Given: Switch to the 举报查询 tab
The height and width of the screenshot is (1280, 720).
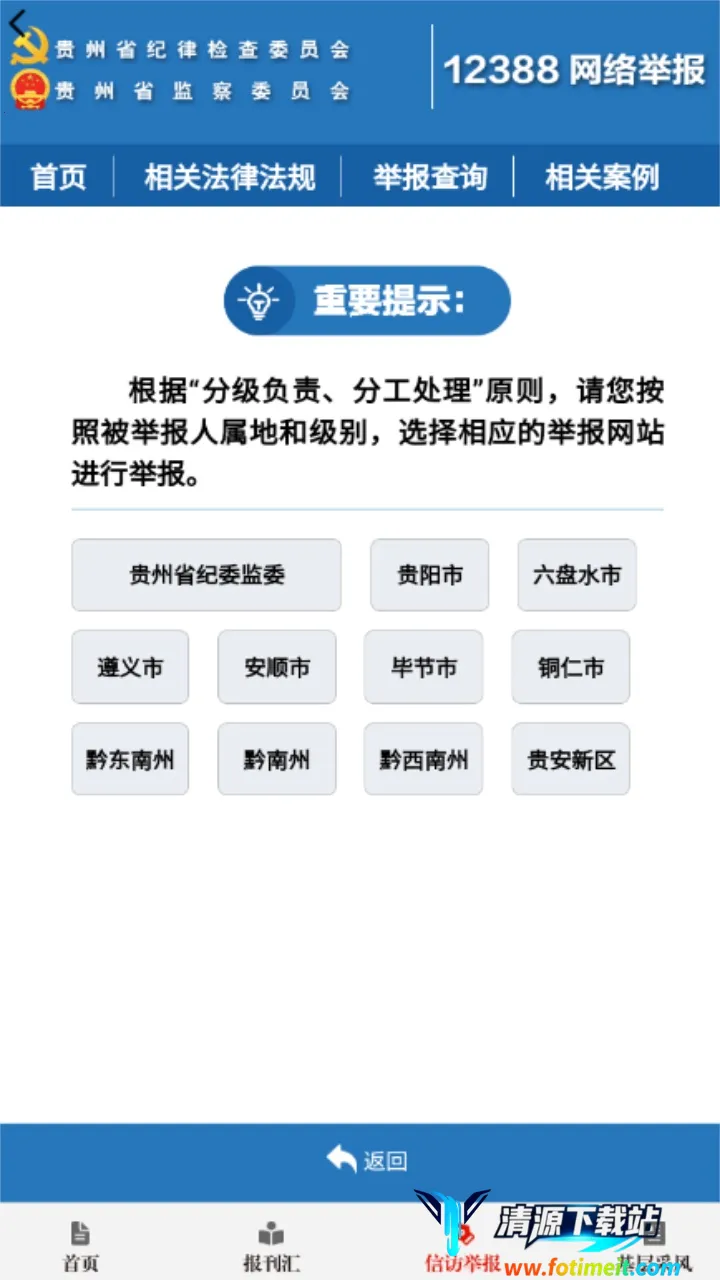Looking at the screenshot, I should [x=428, y=177].
